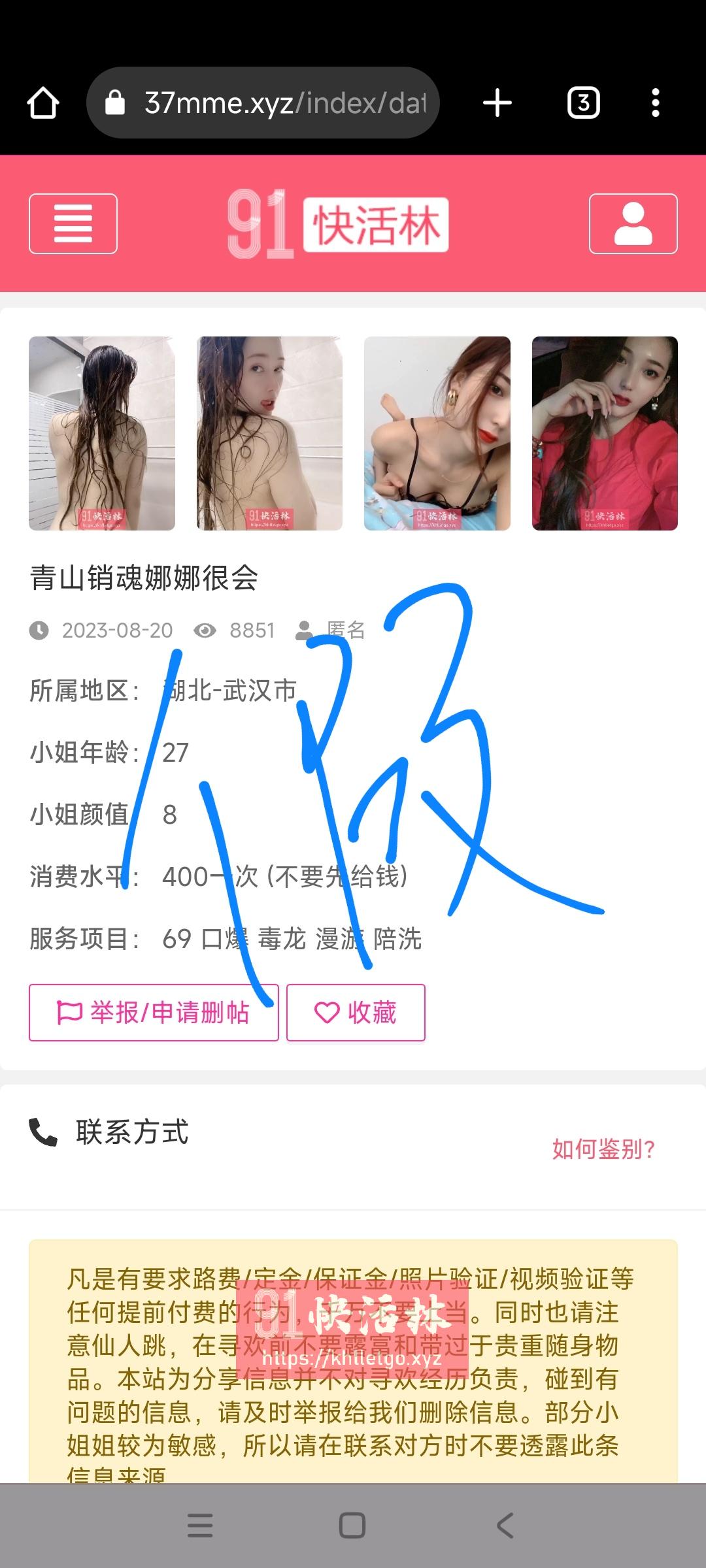
Task: Tap the red dress photo thumbnail
Action: (x=605, y=434)
